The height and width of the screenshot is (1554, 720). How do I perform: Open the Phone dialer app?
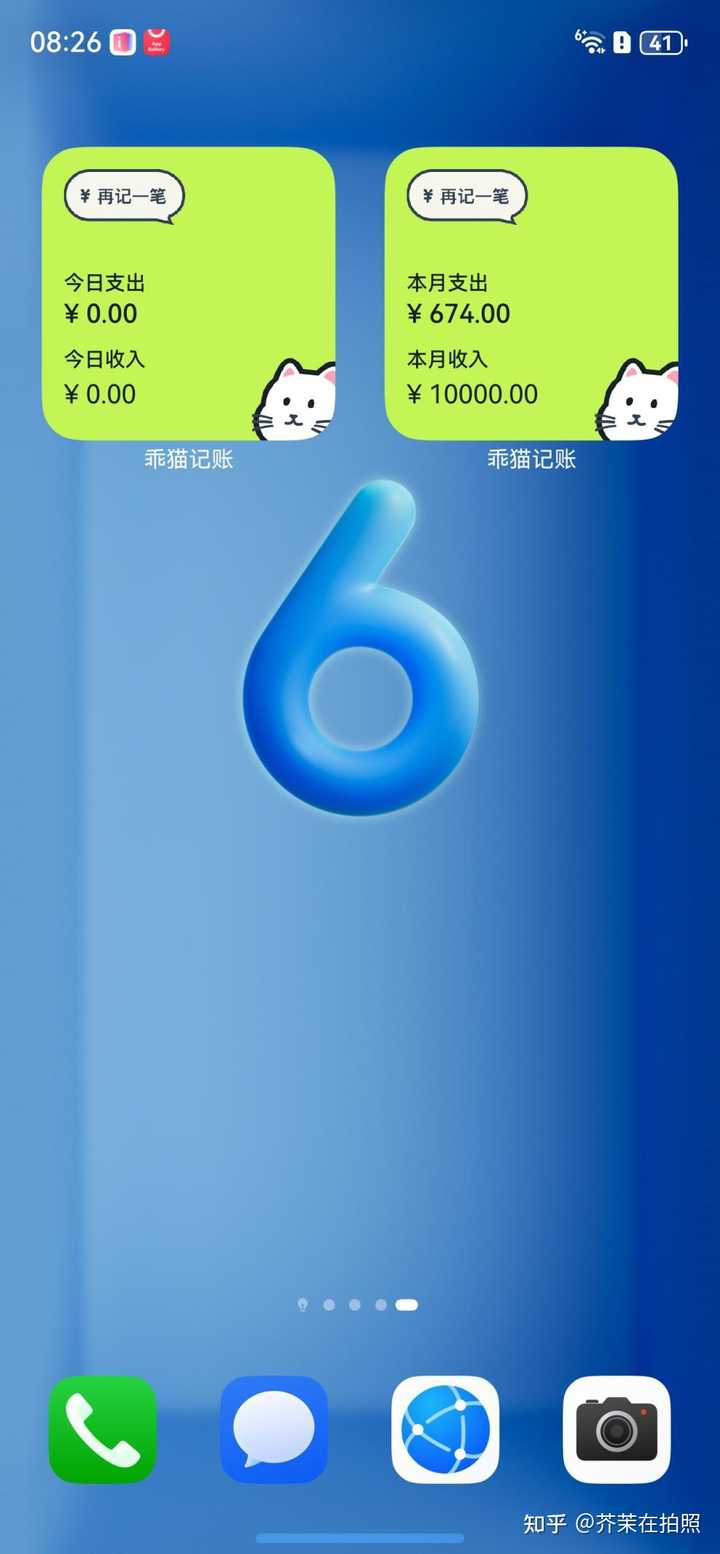click(103, 1429)
